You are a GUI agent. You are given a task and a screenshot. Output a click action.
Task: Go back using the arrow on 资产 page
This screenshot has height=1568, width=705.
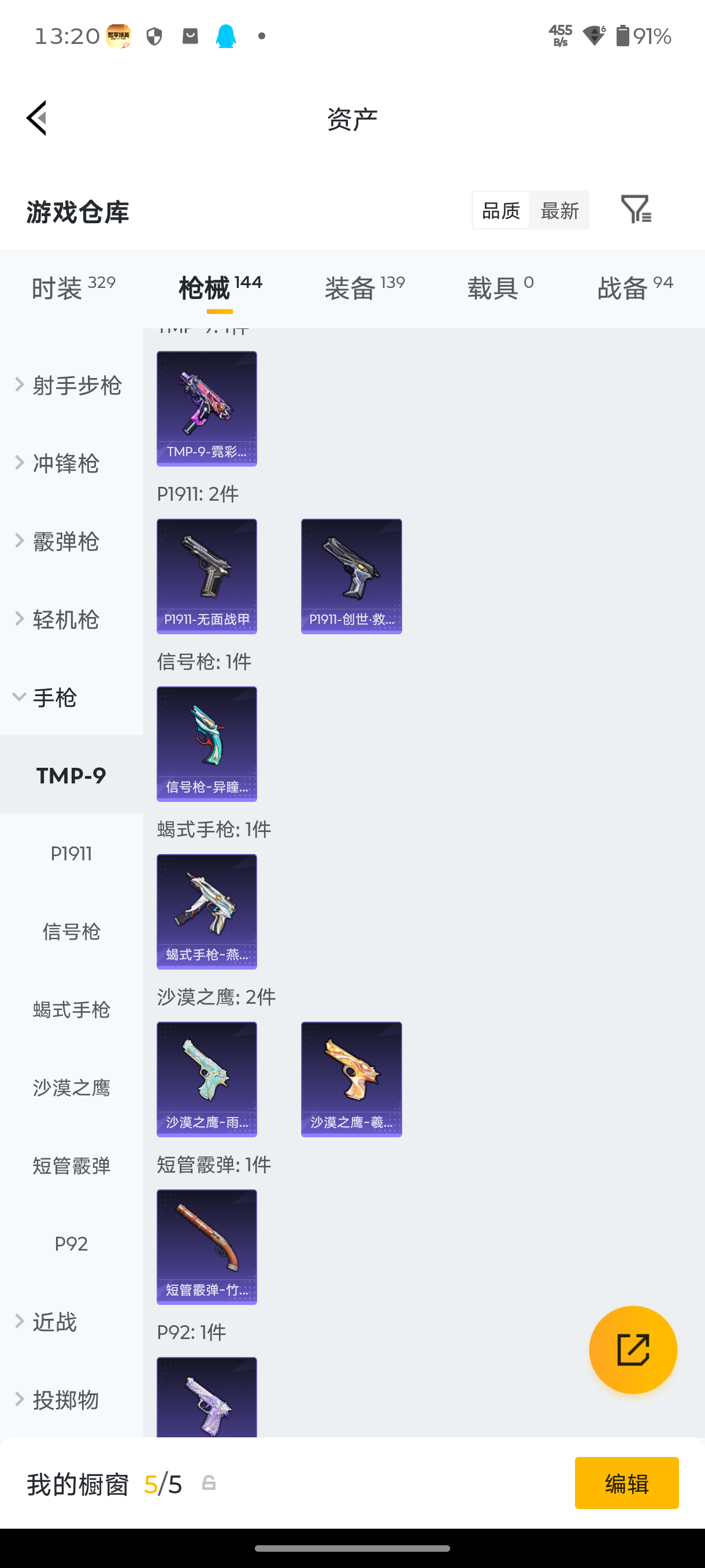click(36, 117)
